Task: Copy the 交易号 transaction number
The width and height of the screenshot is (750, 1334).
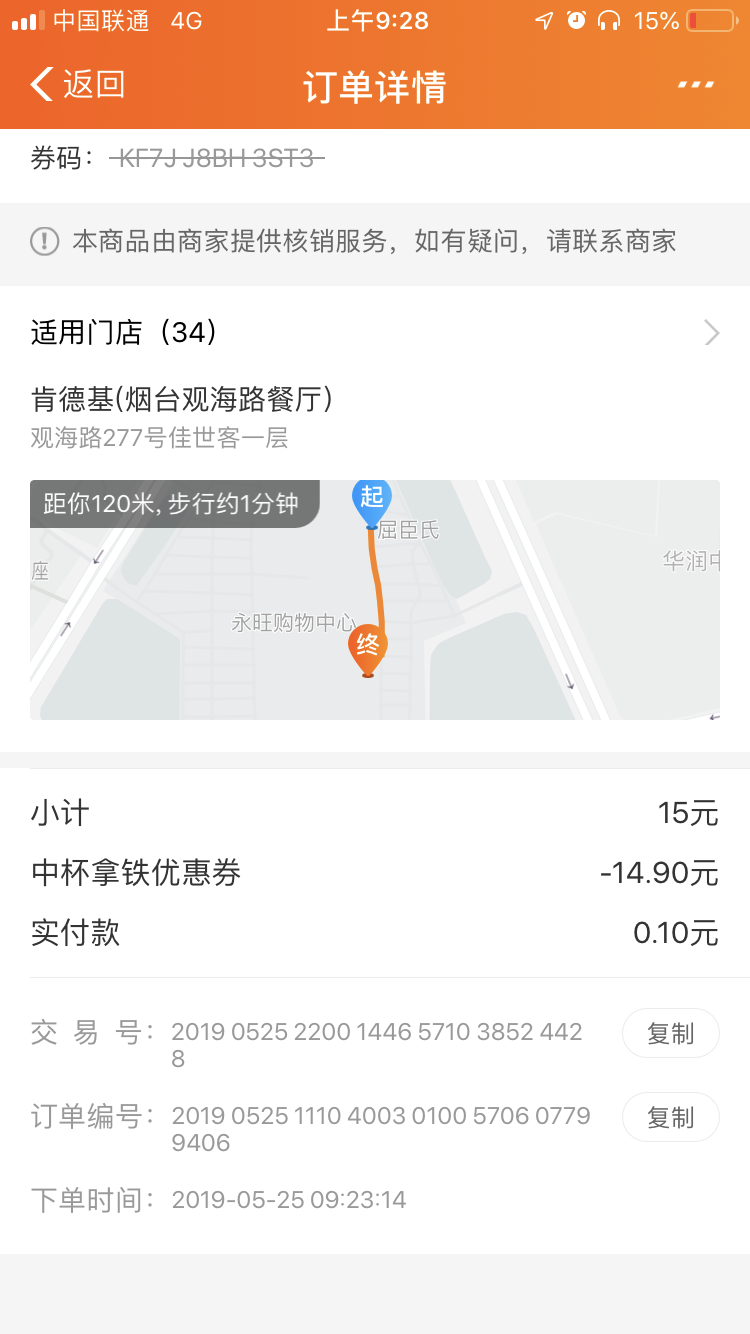Action: point(670,1033)
